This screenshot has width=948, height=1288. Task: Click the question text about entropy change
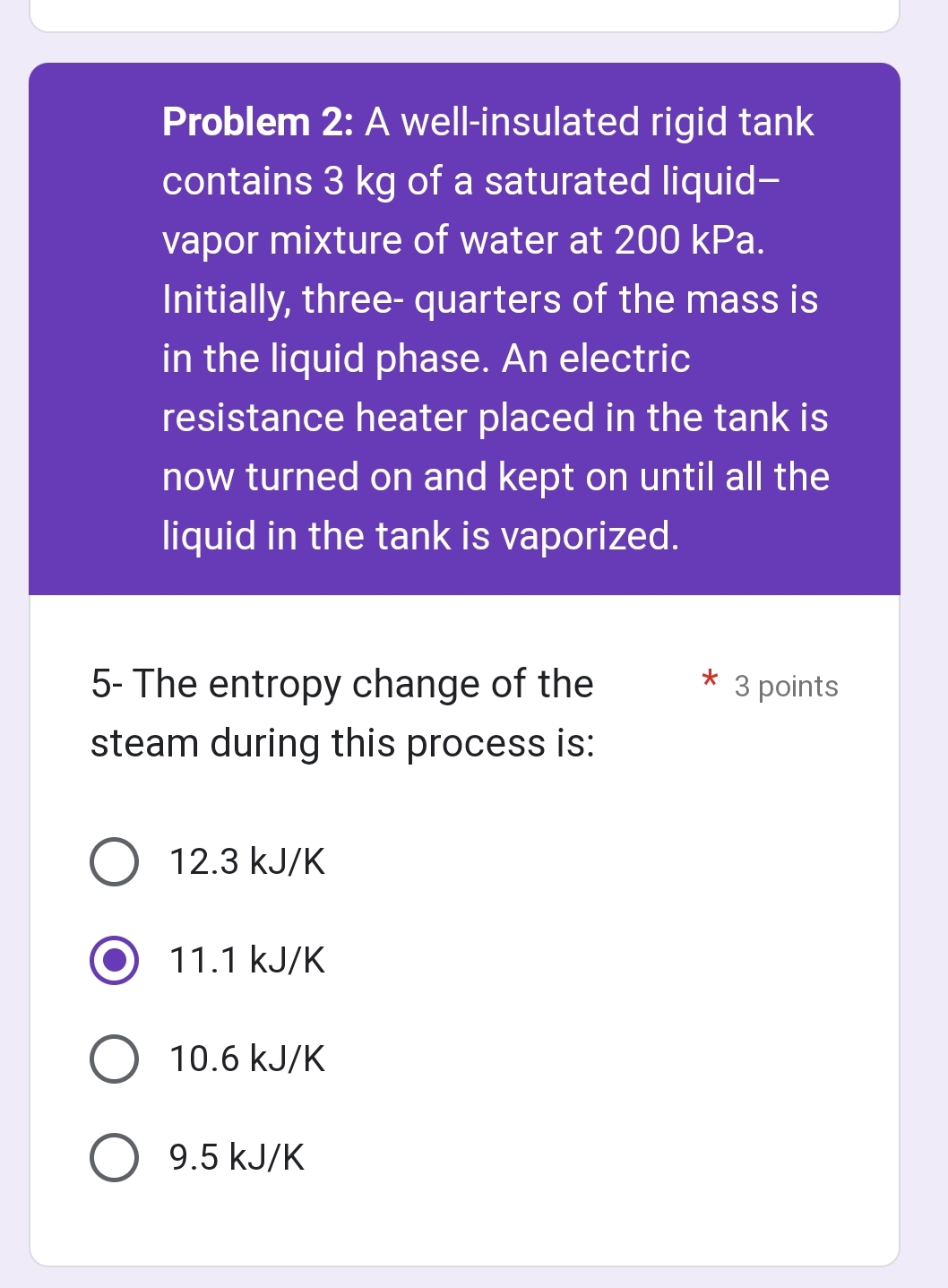click(x=342, y=711)
